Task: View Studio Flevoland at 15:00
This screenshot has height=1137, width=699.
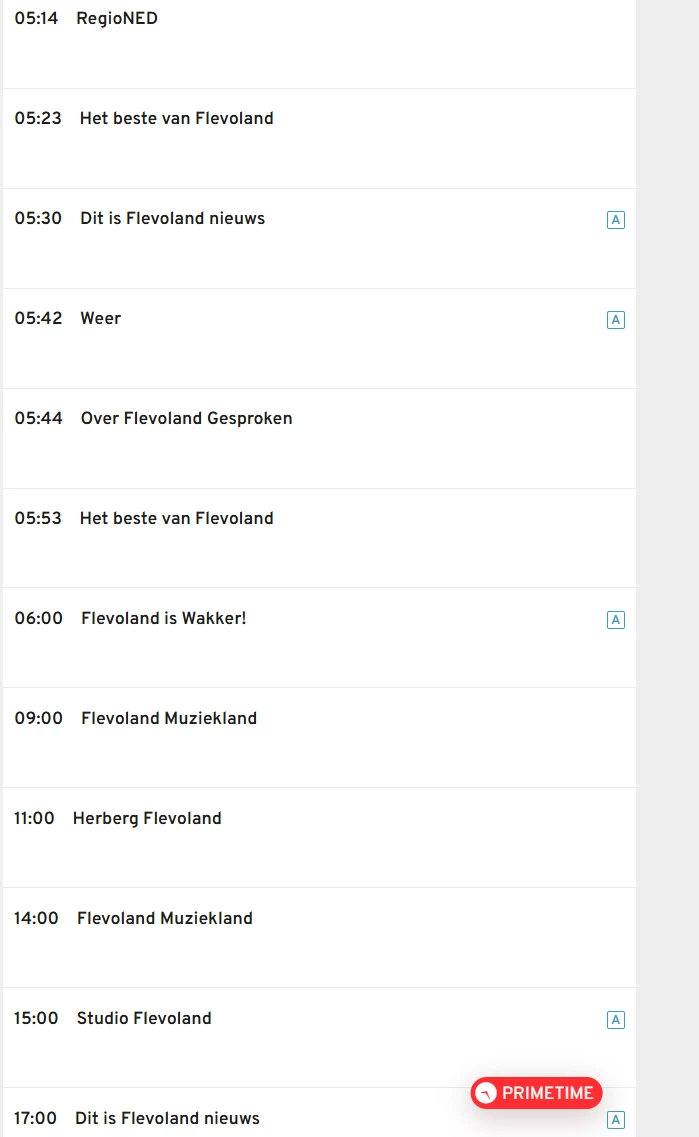Action: (x=144, y=1018)
